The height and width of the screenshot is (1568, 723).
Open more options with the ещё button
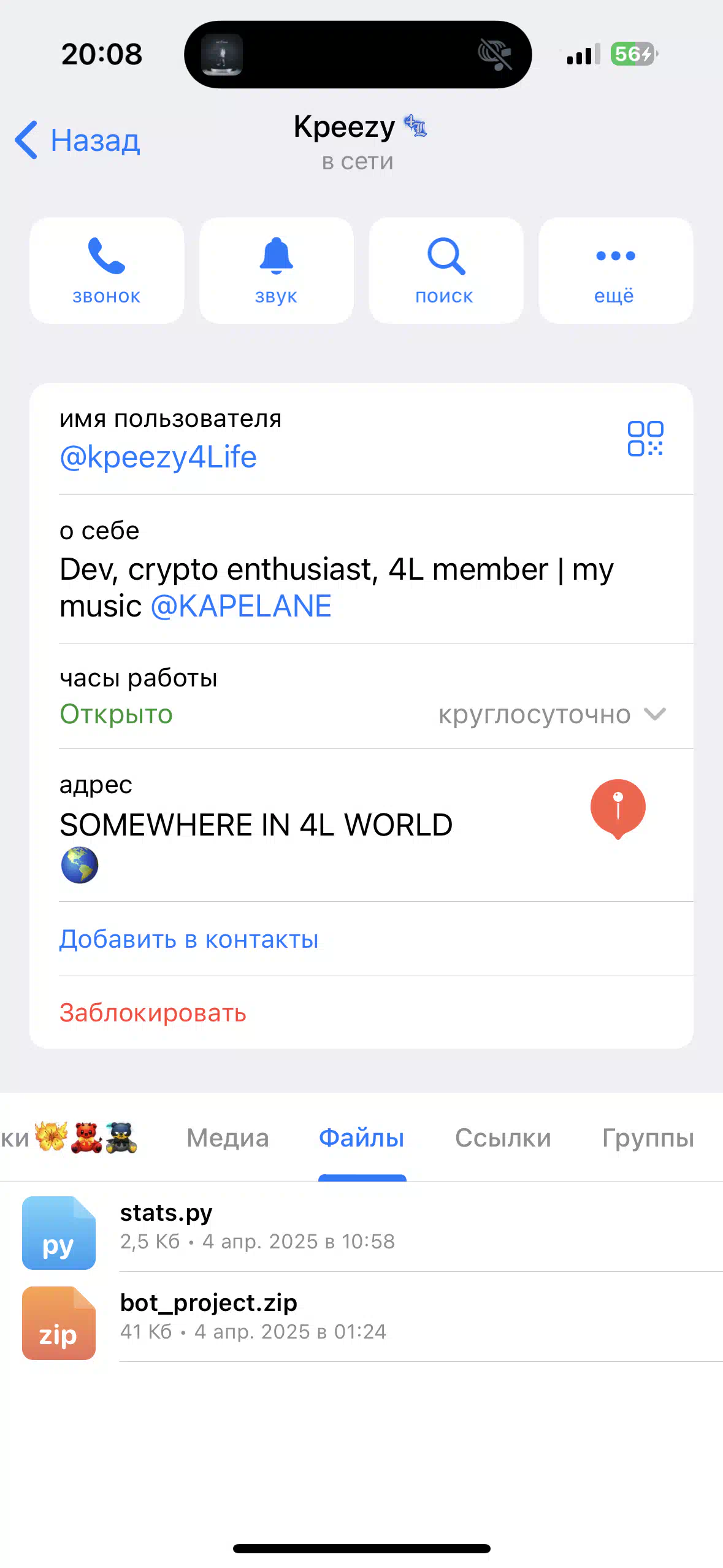pos(616,271)
